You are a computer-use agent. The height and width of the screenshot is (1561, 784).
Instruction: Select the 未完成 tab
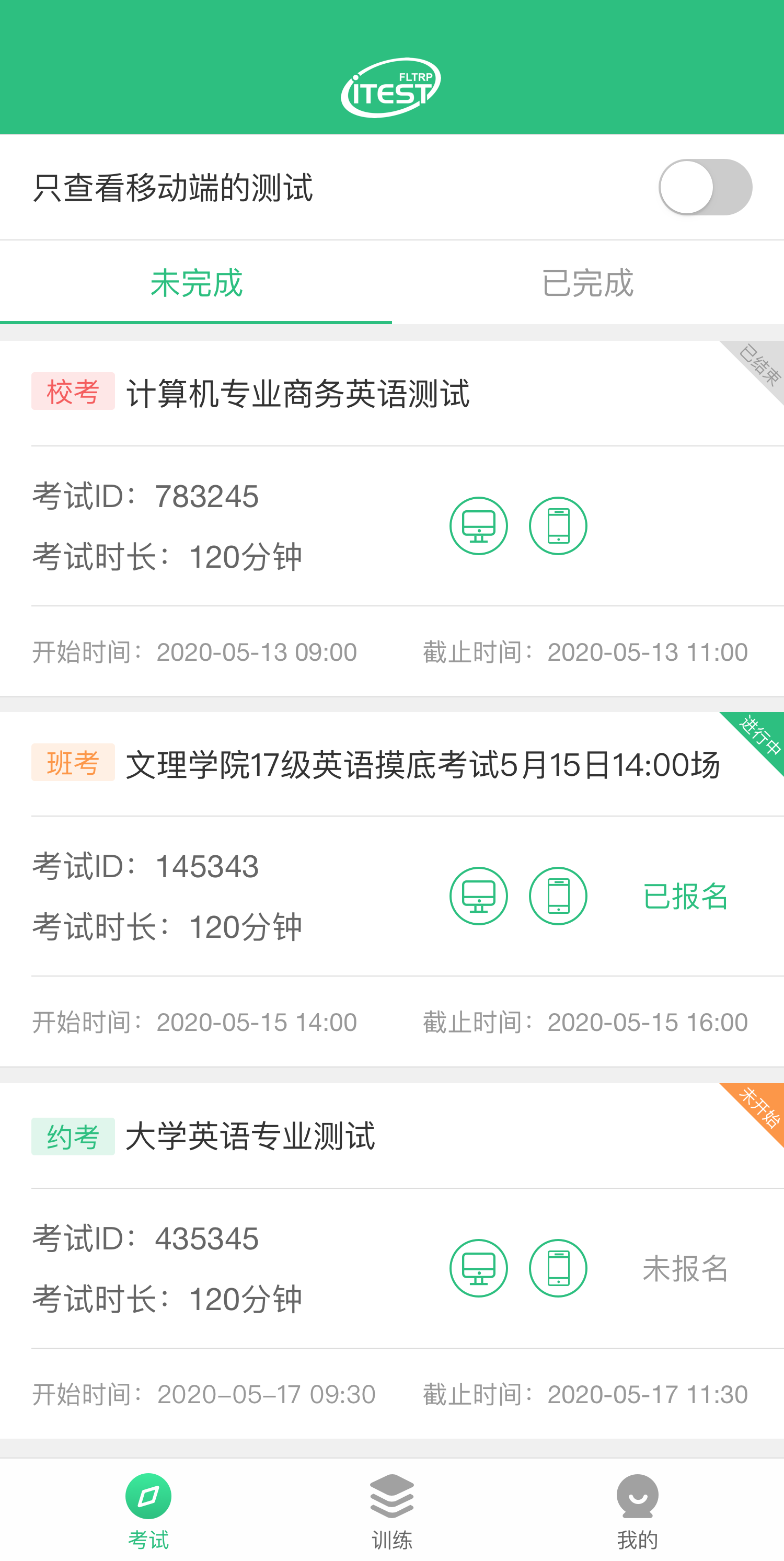click(195, 282)
